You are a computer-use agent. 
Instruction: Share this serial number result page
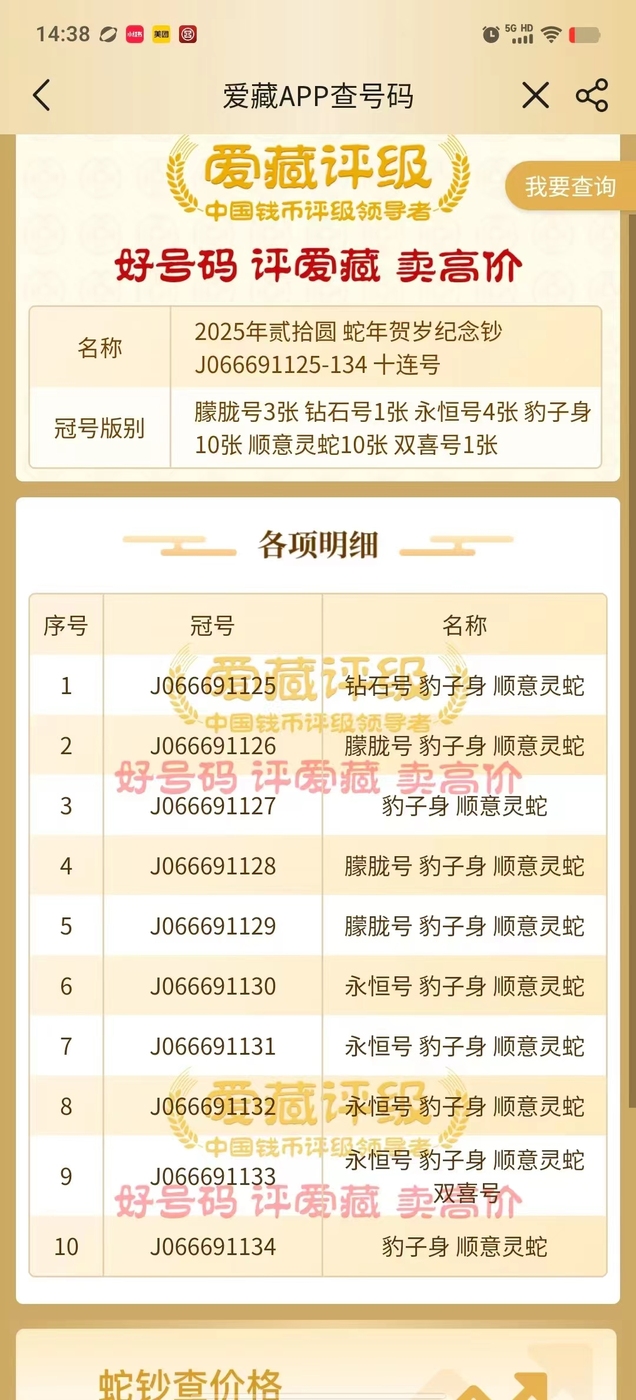click(592, 96)
